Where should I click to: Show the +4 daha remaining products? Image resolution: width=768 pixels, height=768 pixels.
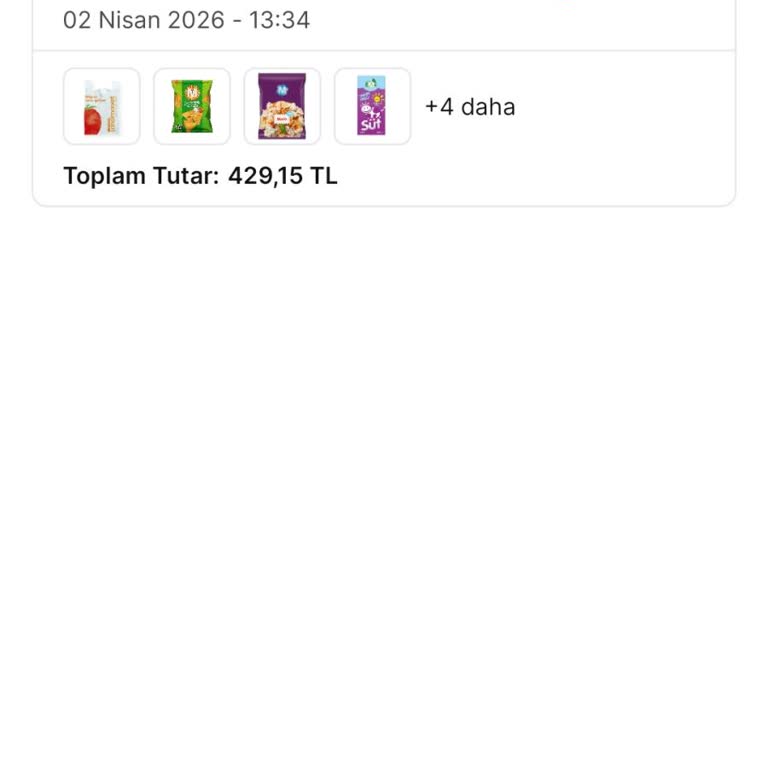(470, 107)
